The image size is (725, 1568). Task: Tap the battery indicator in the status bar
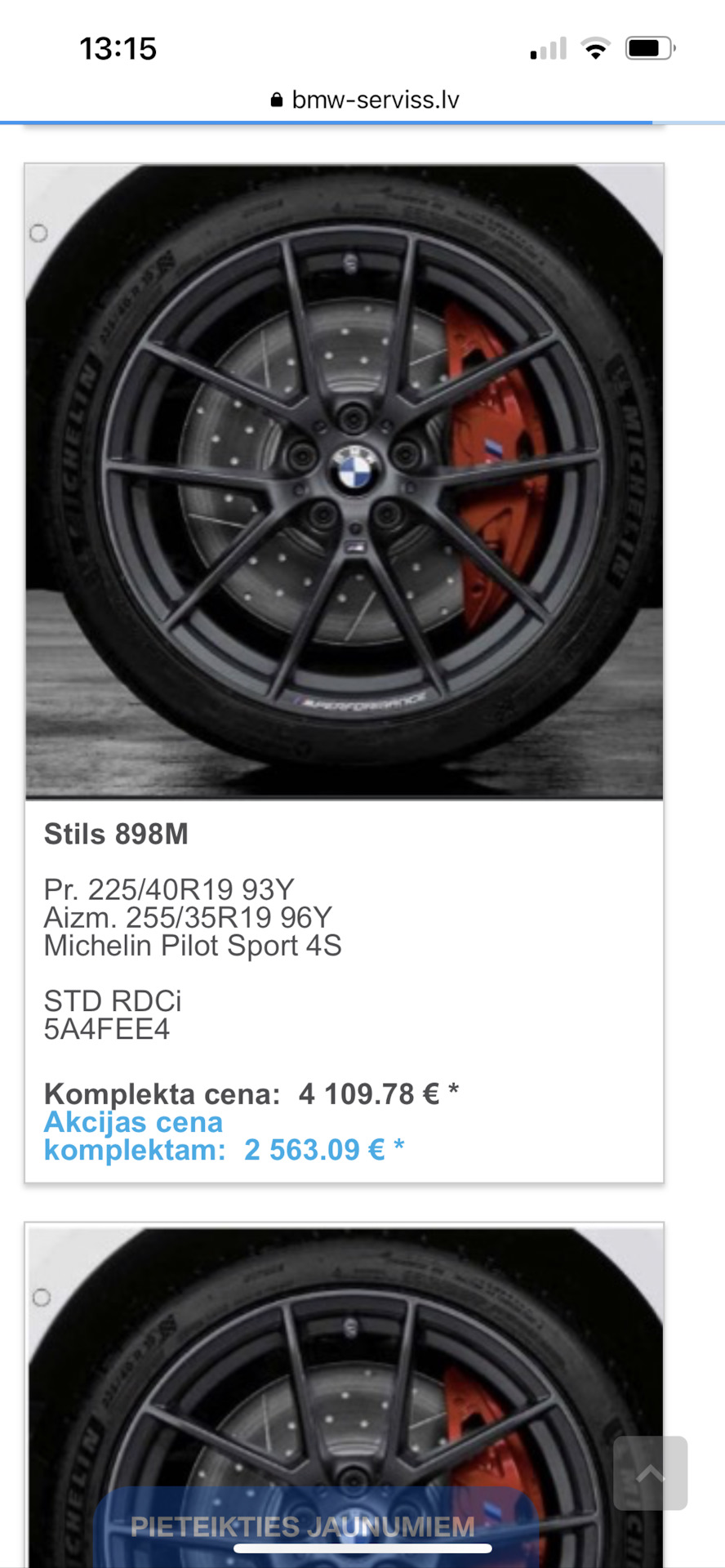click(647, 49)
